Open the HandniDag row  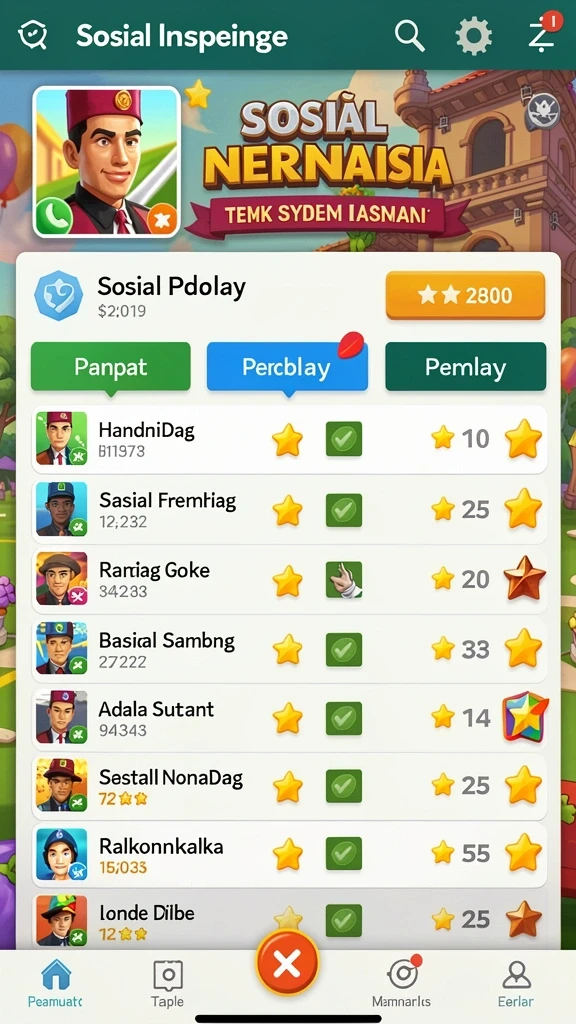click(x=289, y=439)
